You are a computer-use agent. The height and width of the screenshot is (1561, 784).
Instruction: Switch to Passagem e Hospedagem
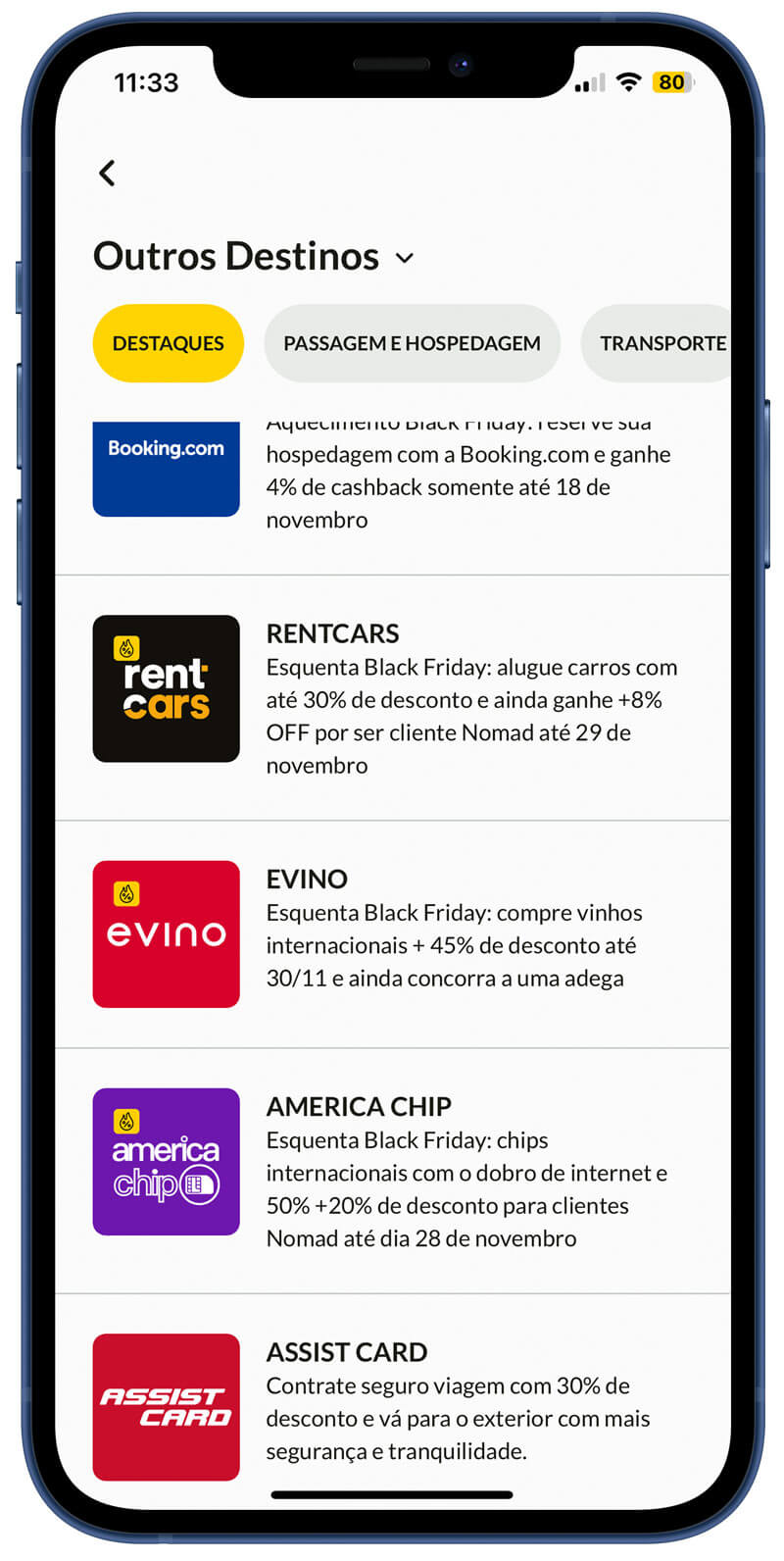pyautogui.click(x=412, y=343)
